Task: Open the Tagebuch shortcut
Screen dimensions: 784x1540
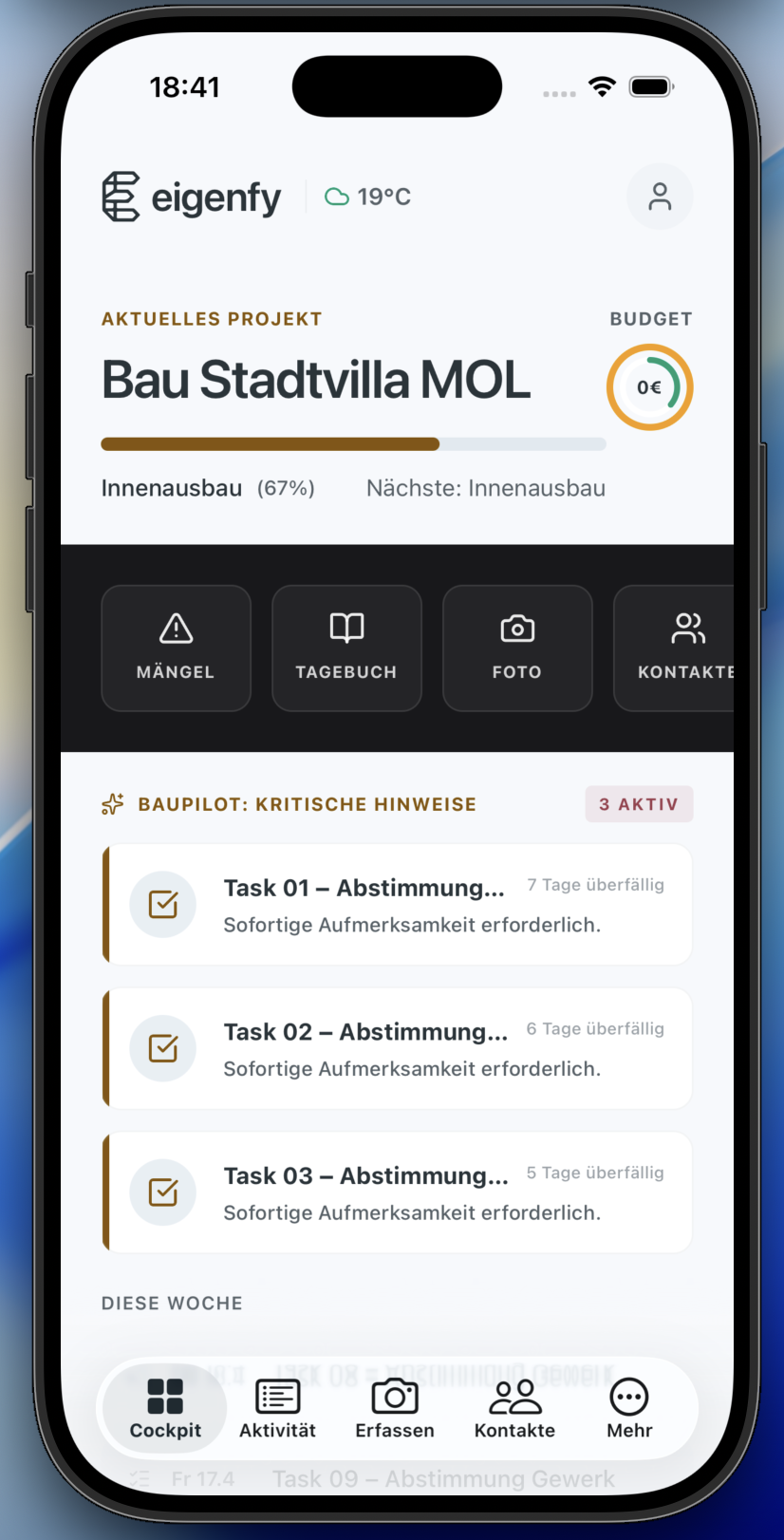Action: pyautogui.click(x=346, y=648)
